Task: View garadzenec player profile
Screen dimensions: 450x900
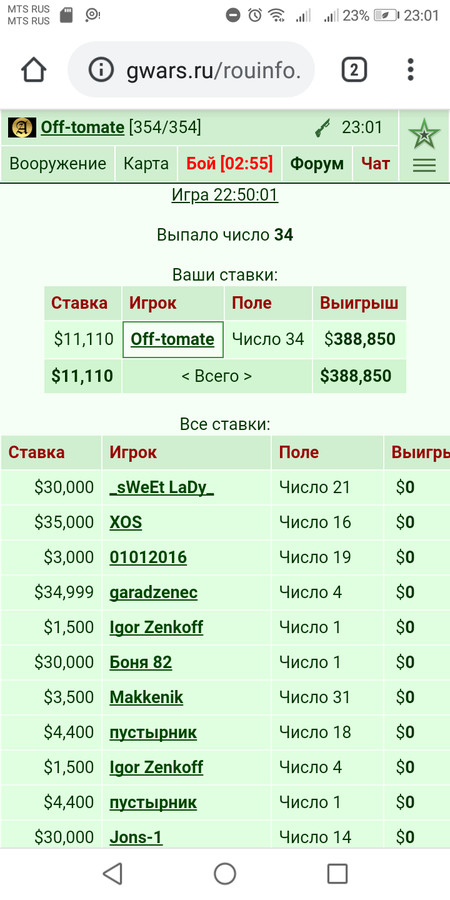Action: click(153, 592)
